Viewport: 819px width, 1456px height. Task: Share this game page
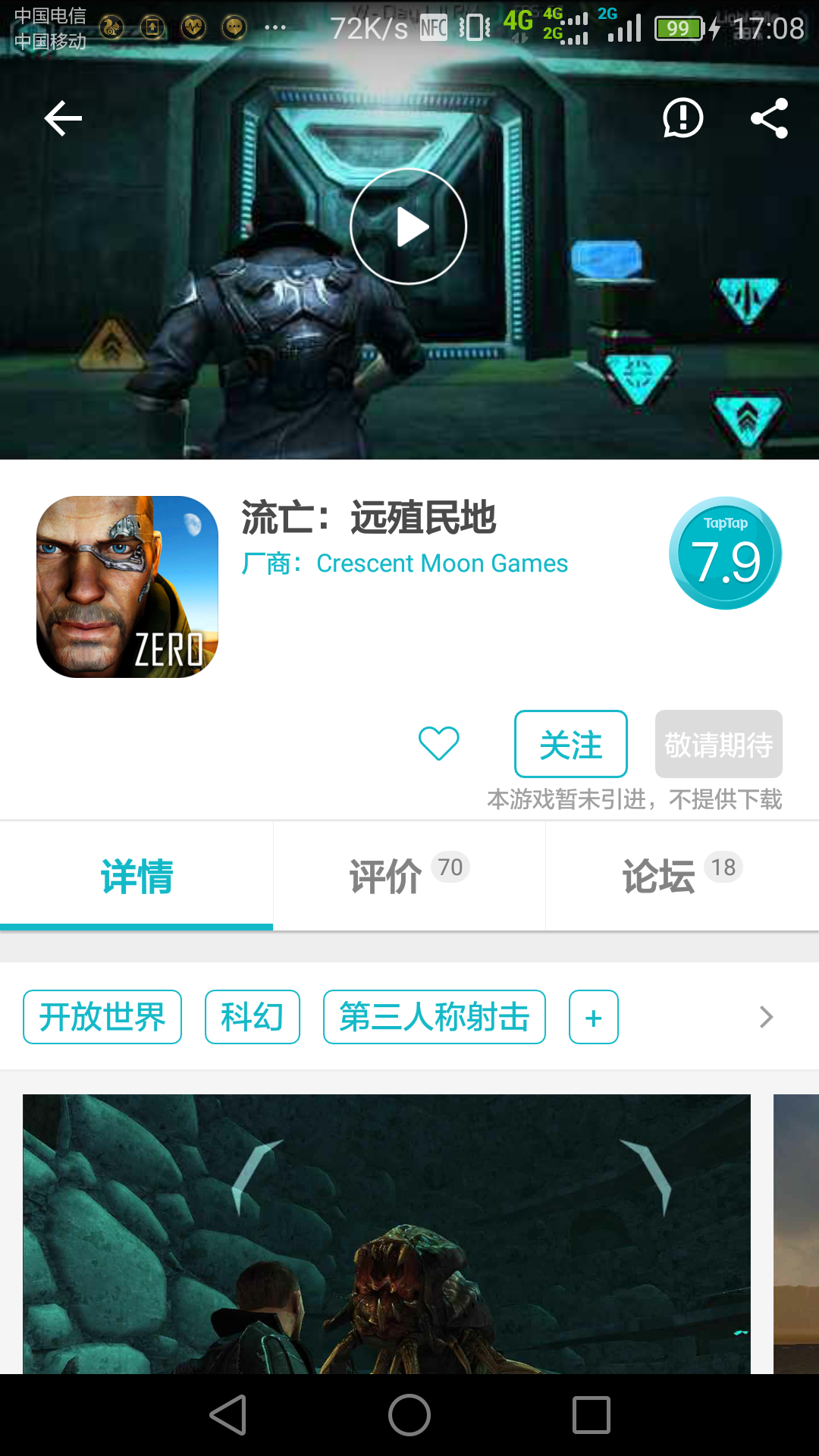(769, 118)
